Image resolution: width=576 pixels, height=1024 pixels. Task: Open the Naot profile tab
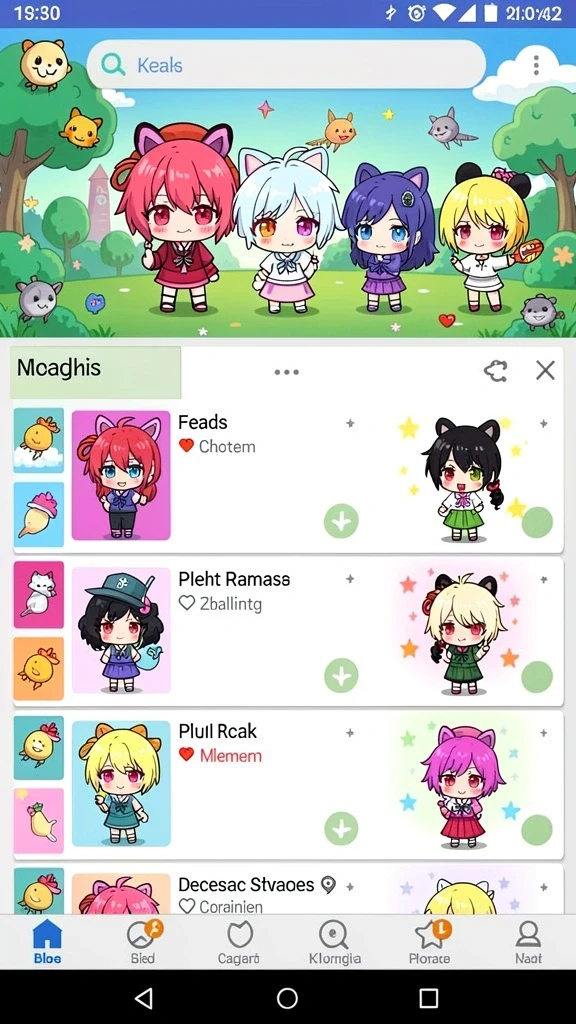pyautogui.click(x=528, y=942)
